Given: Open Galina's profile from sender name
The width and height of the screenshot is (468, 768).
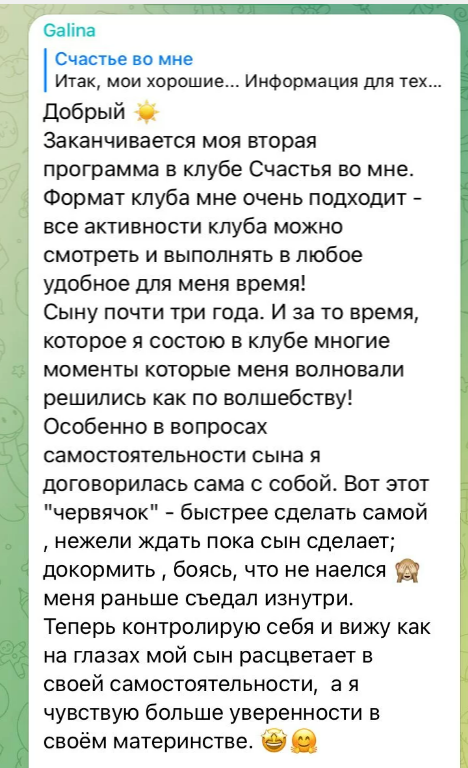Looking at the screenshot, I should click(69, 31).
